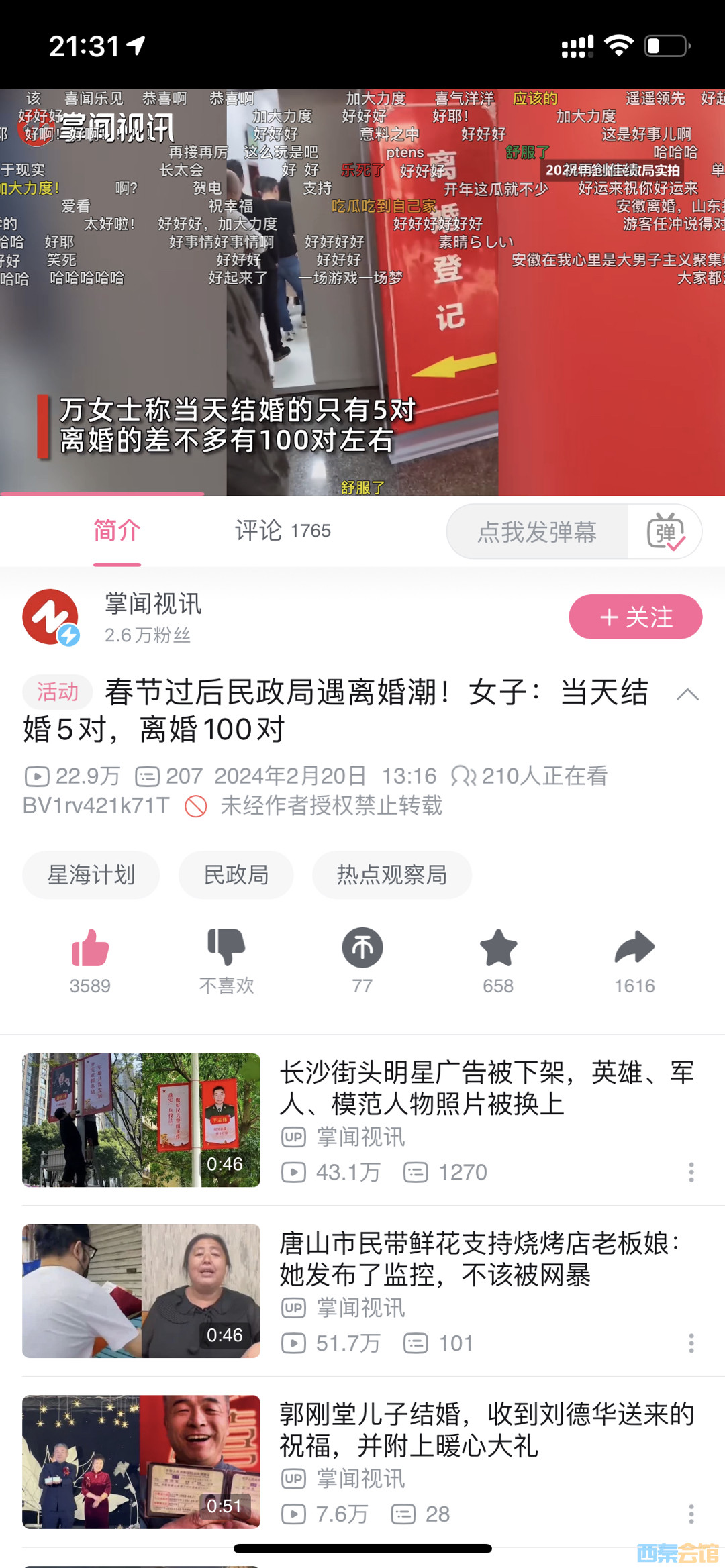Open the 民政局 tag chip
725x1568 pixels.
236,875
